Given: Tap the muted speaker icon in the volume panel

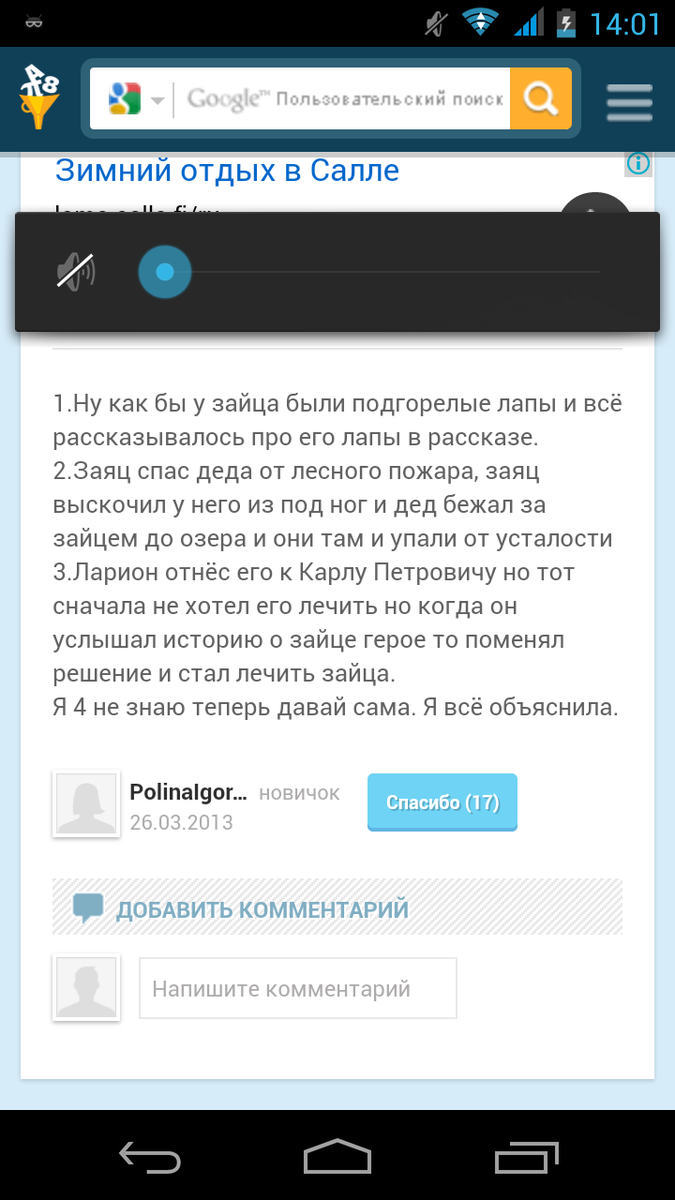Looking at the screenshot, I should click(75, 272).
